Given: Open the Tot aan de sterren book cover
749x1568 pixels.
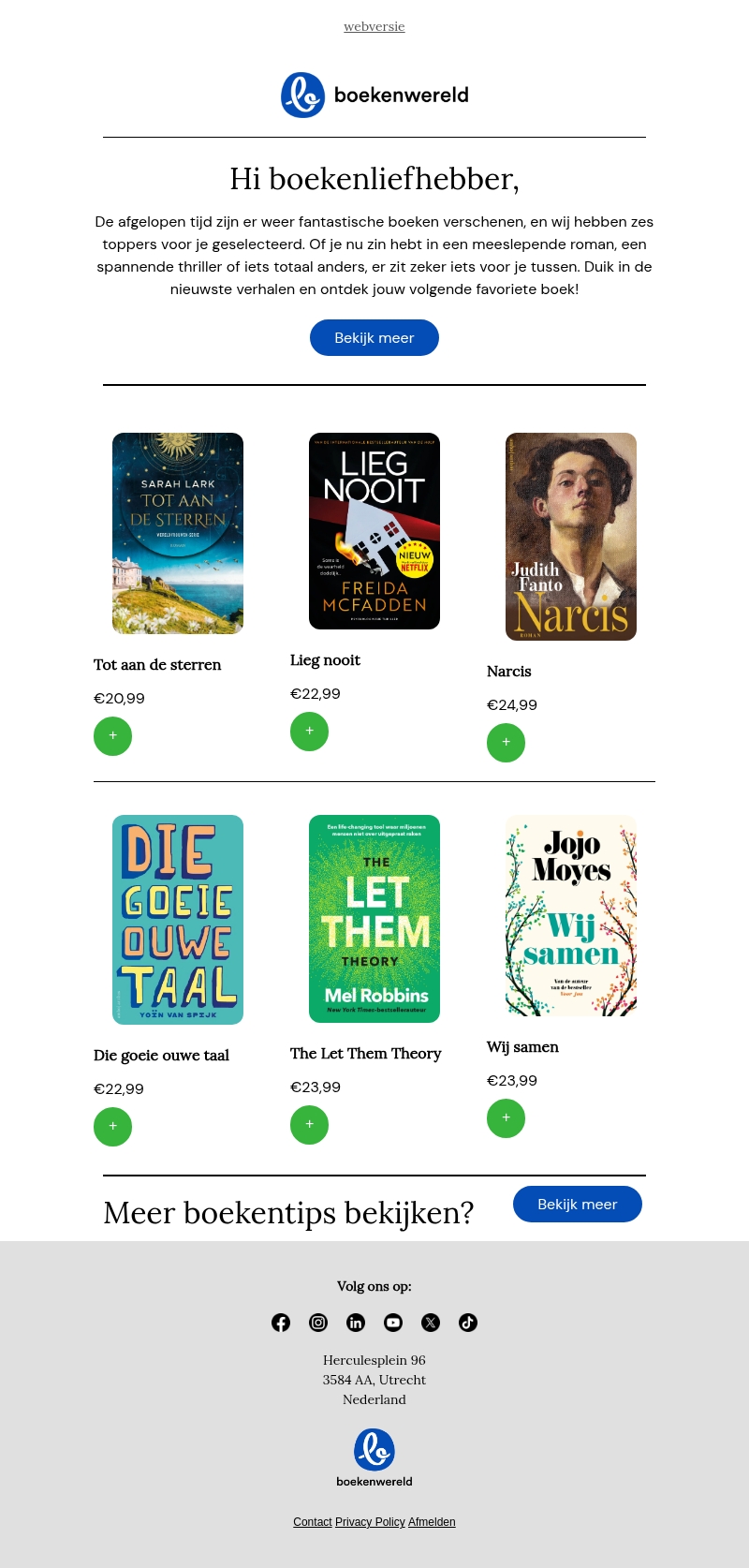Looking at the screenshot, I should 178,533.
